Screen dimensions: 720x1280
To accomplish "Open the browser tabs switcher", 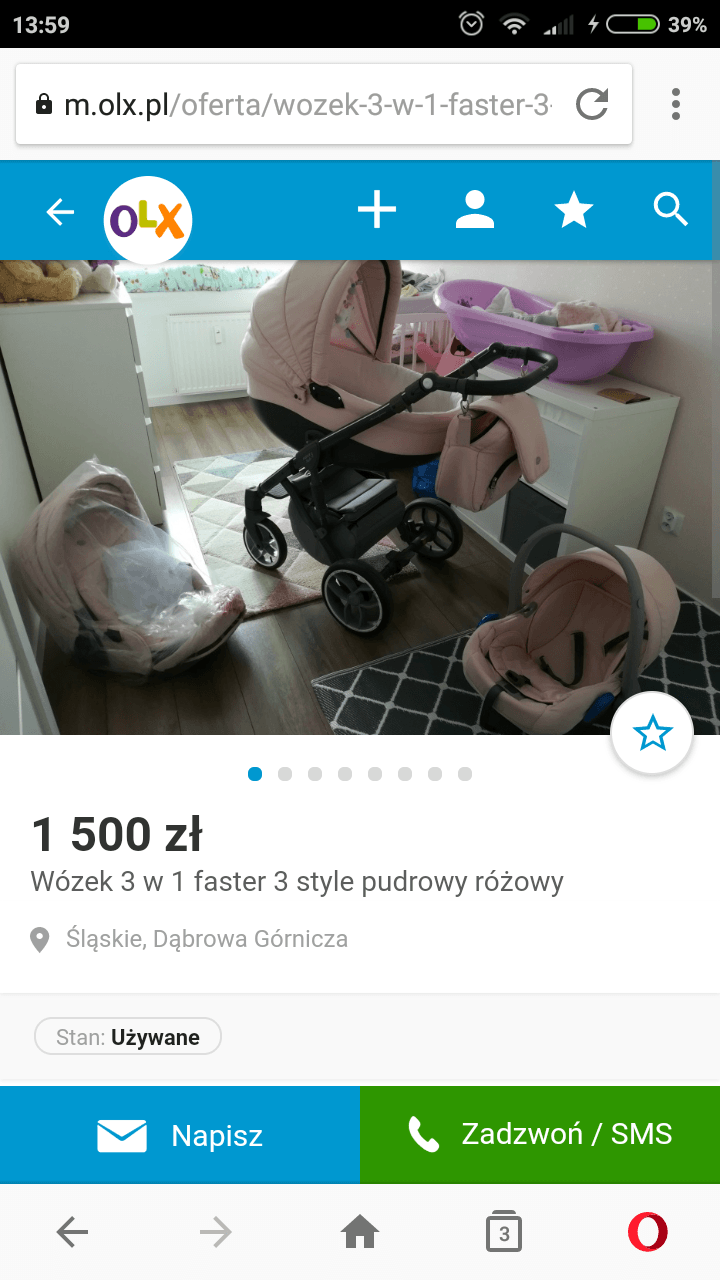I will pyautogui.click(x=503, y=1233).
